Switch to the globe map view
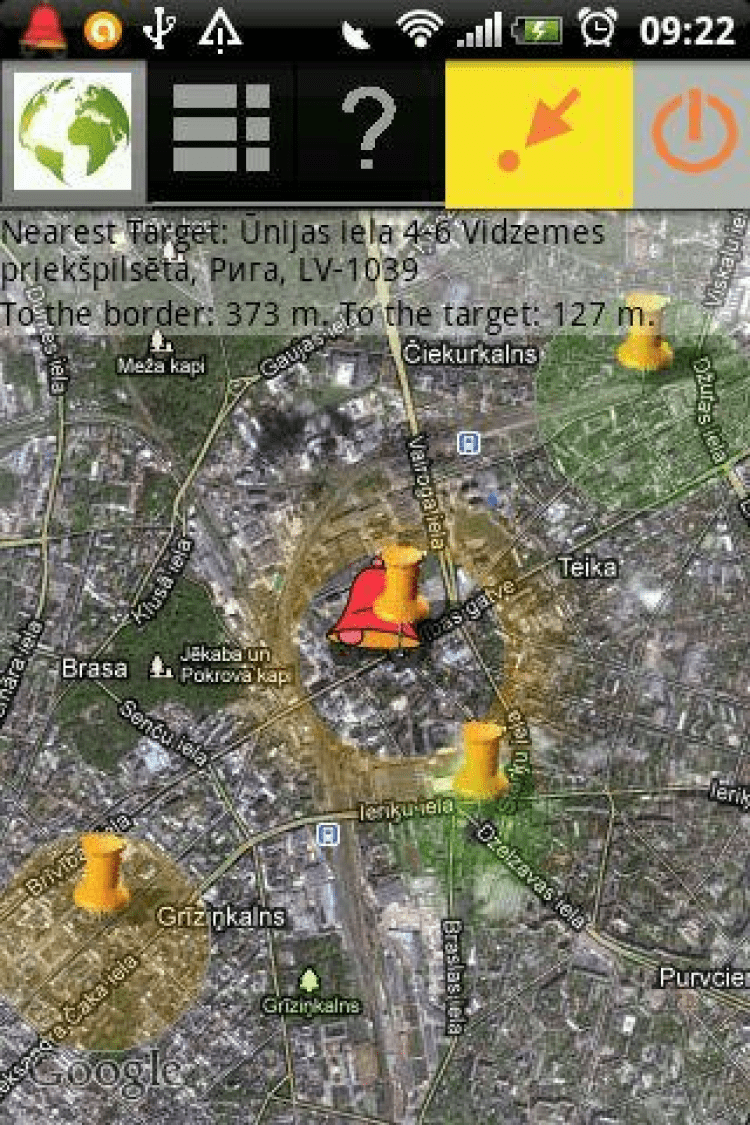This screenshot has height=1125, width=750. click(74, 131)
